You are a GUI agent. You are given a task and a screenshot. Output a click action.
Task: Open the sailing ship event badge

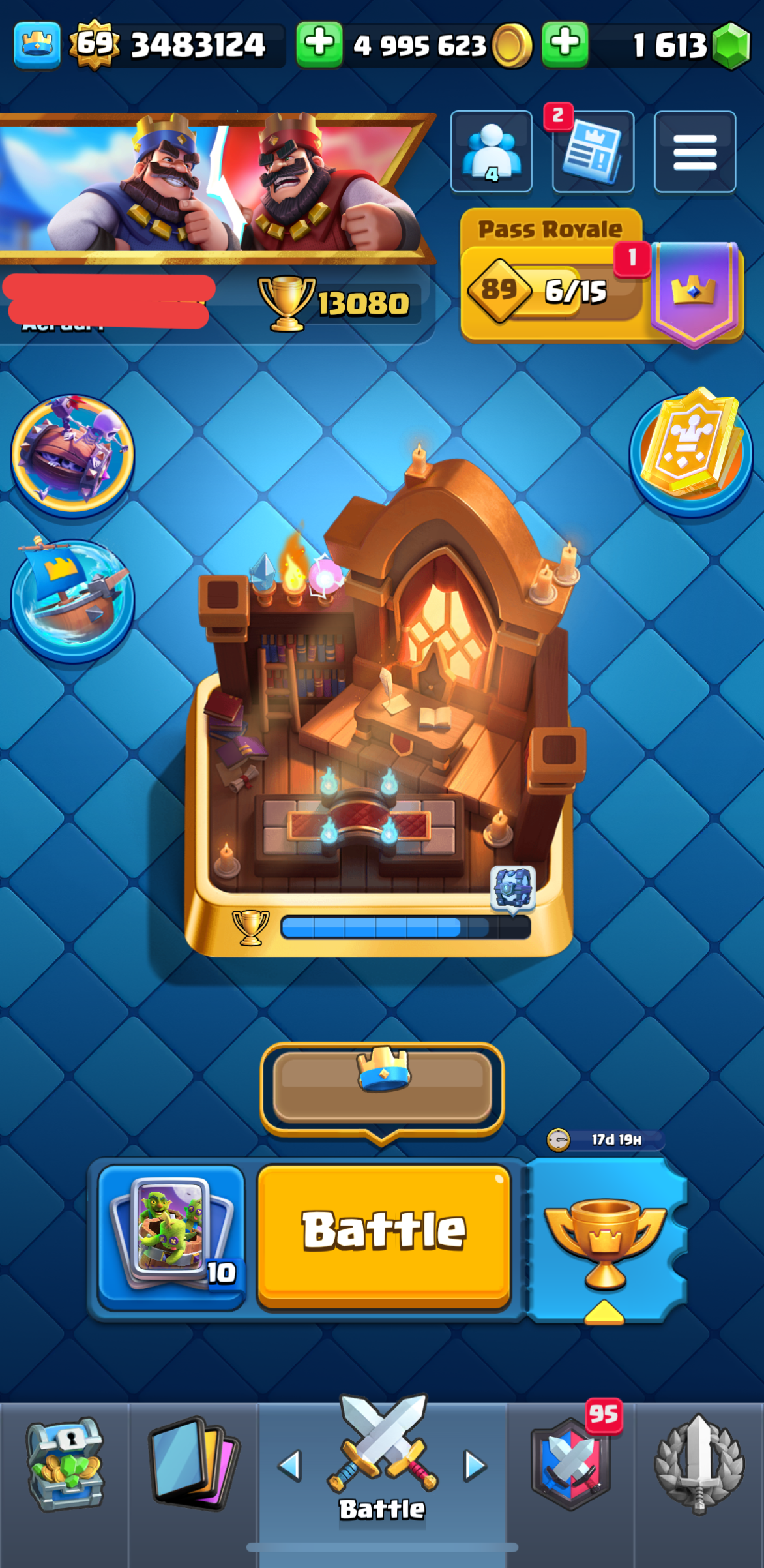coord(72,599)
